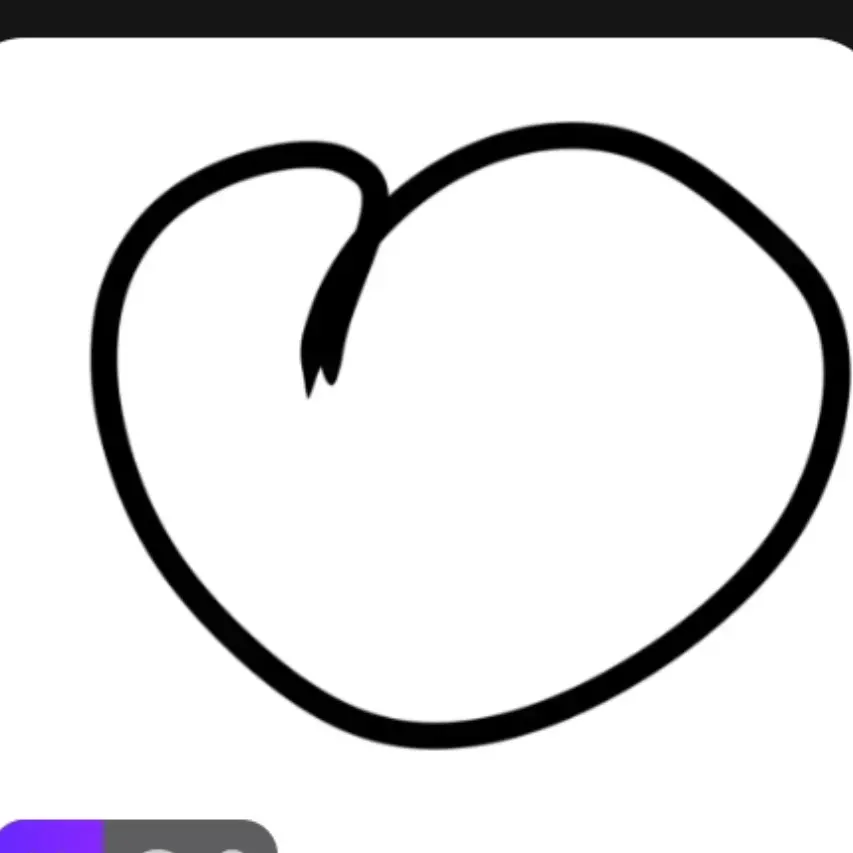This screenshot has height=853, width=853.
Task: Tap the gray button beside the purple one
Action: click(x=188, y=840)
